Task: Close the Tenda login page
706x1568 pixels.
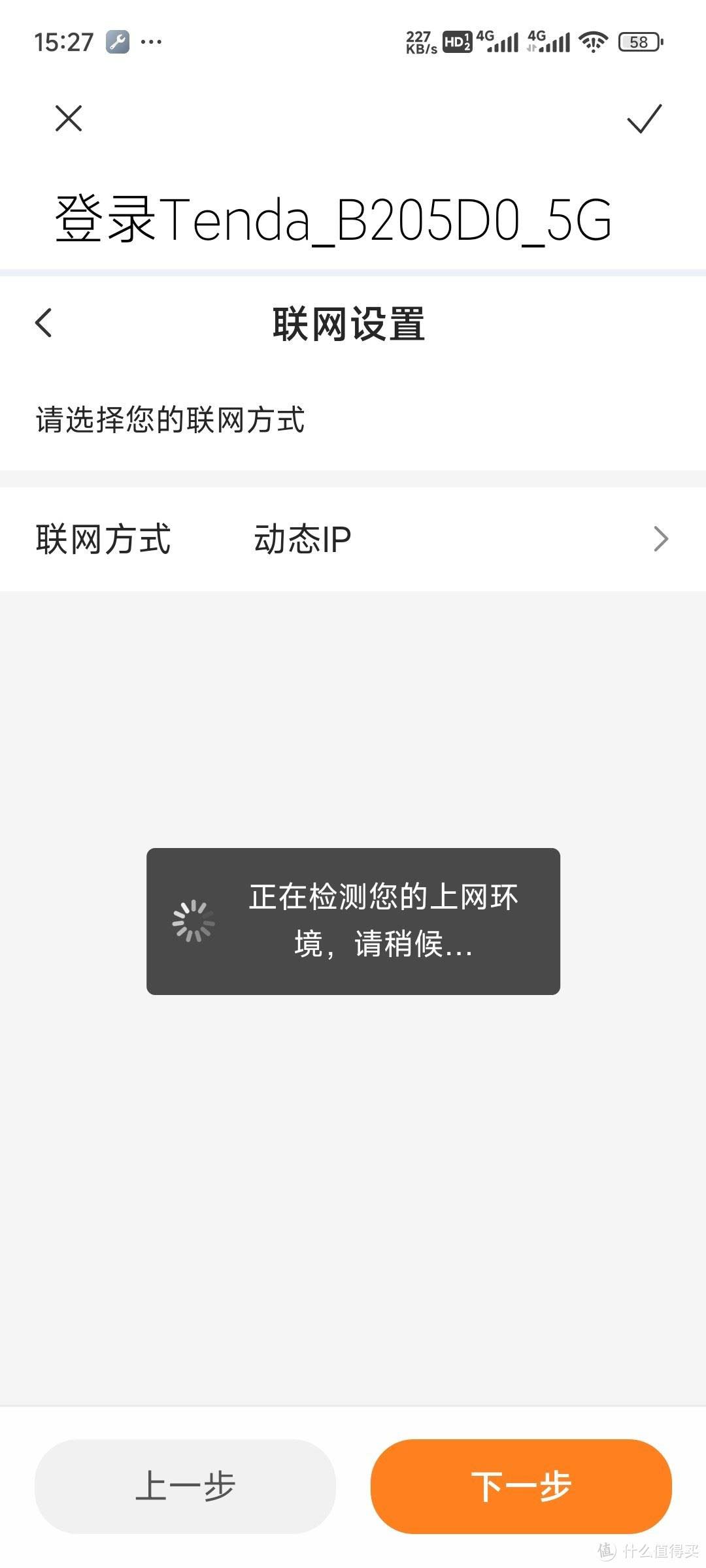Action: click(69, 119)
